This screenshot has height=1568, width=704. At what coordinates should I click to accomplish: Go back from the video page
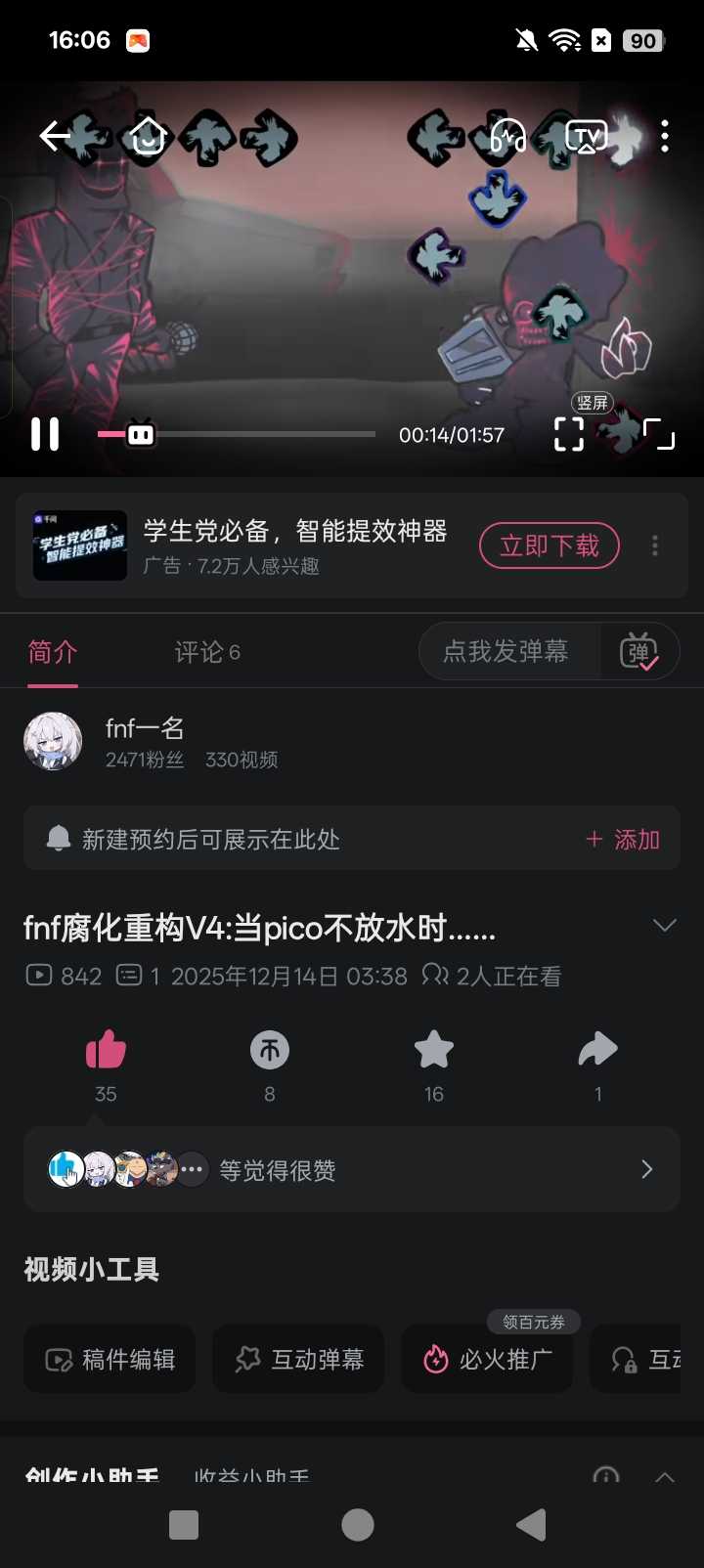click(54, 136)
